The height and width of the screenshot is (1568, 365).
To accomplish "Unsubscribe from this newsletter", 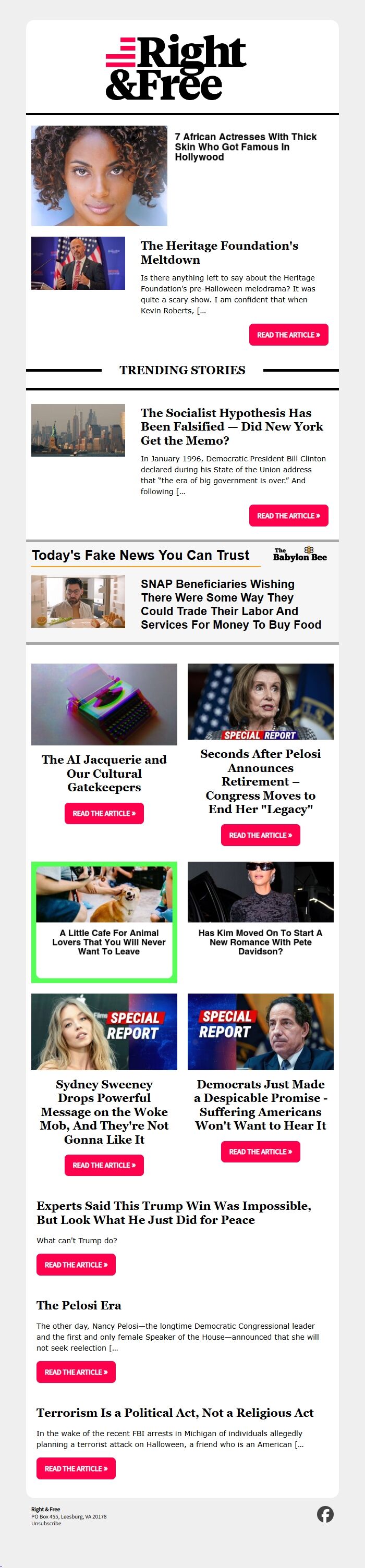I will pos(46,1524).
